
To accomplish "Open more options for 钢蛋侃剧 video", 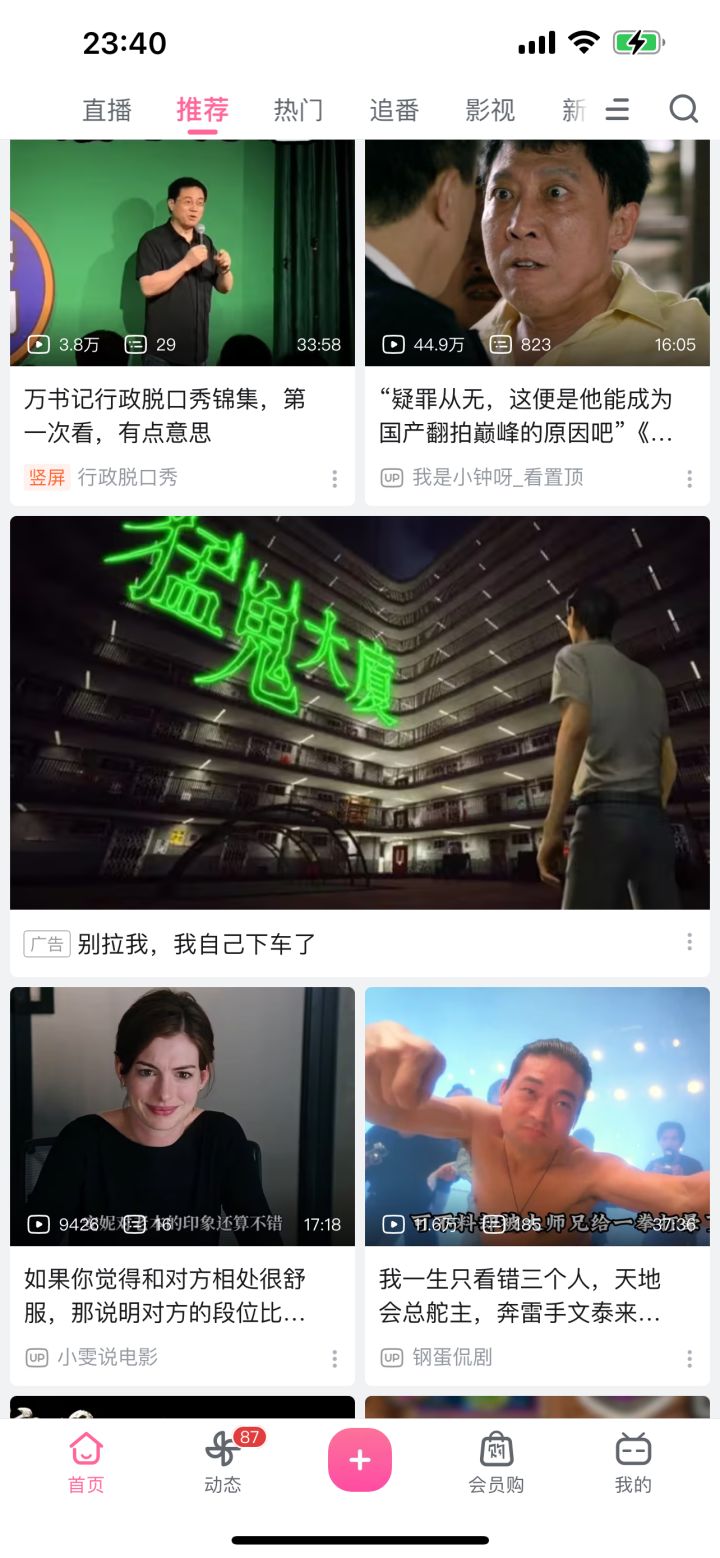I will pos(689,1358).
